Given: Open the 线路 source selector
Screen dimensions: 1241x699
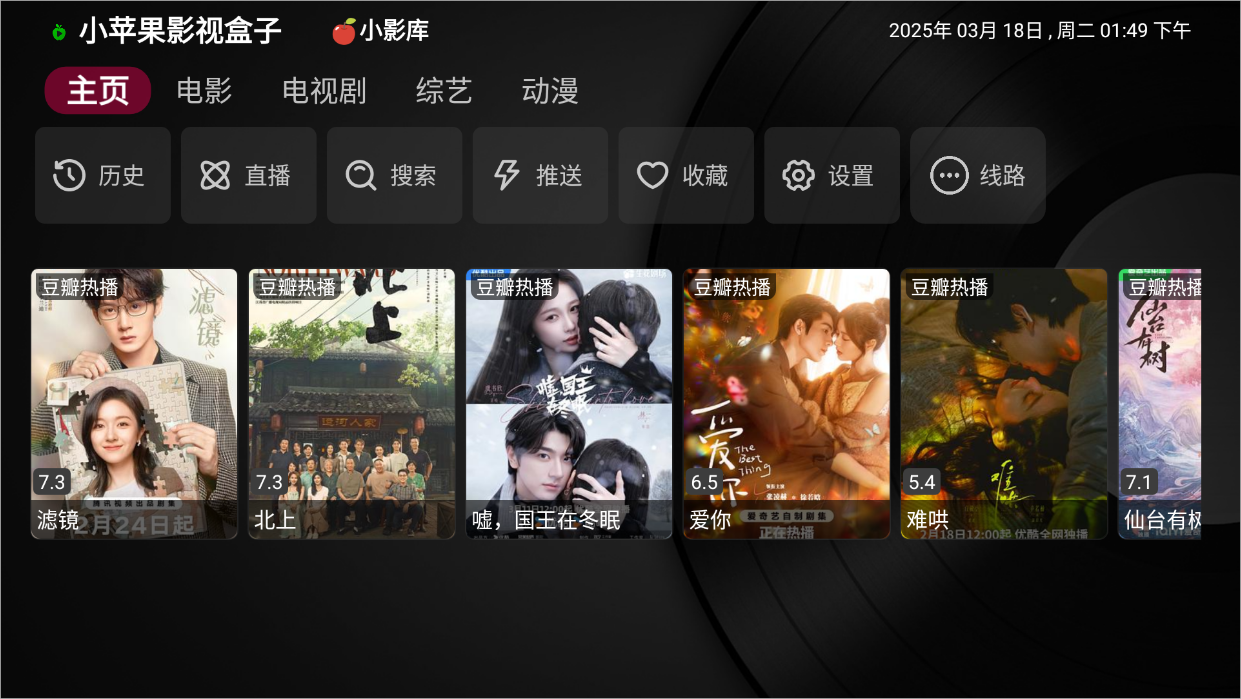Looking at the screenshot, I should [978, 176].
